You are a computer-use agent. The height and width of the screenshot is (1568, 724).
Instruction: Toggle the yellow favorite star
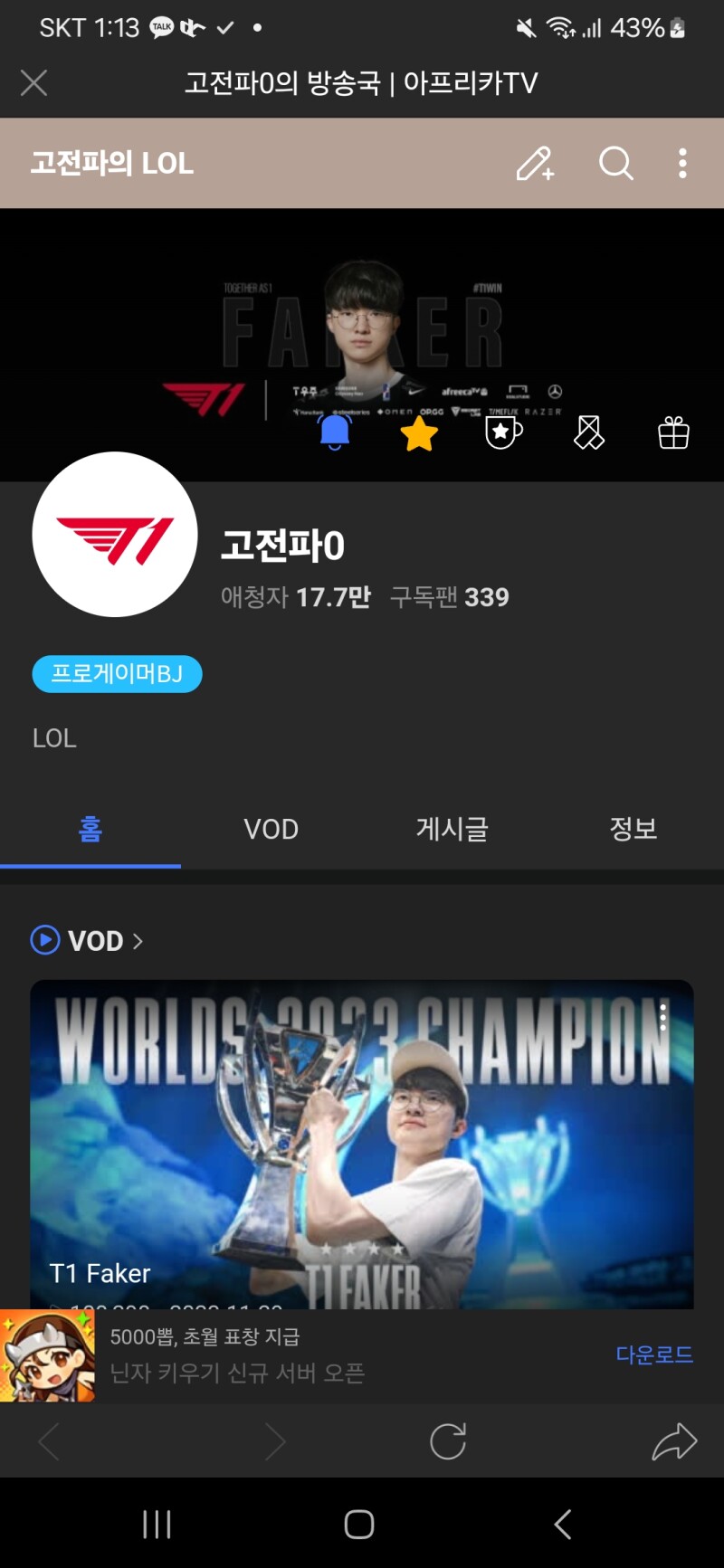(x=419, y=434)
